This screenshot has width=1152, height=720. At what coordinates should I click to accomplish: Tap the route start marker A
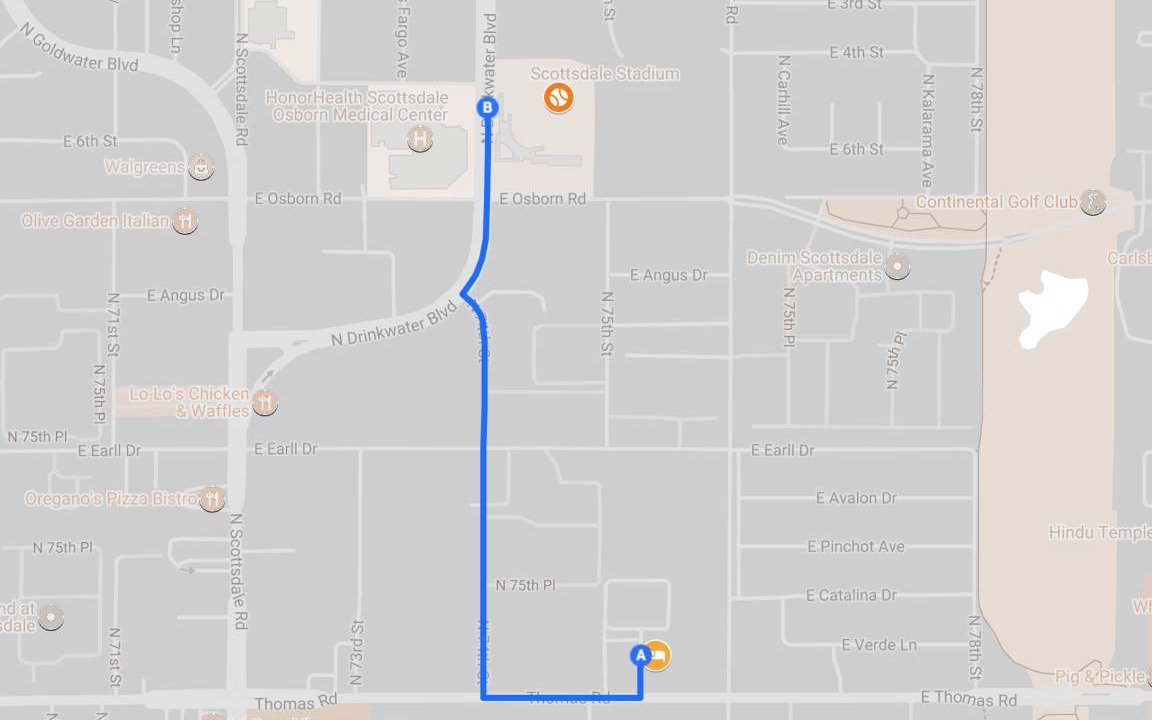[x=641, y=656]
